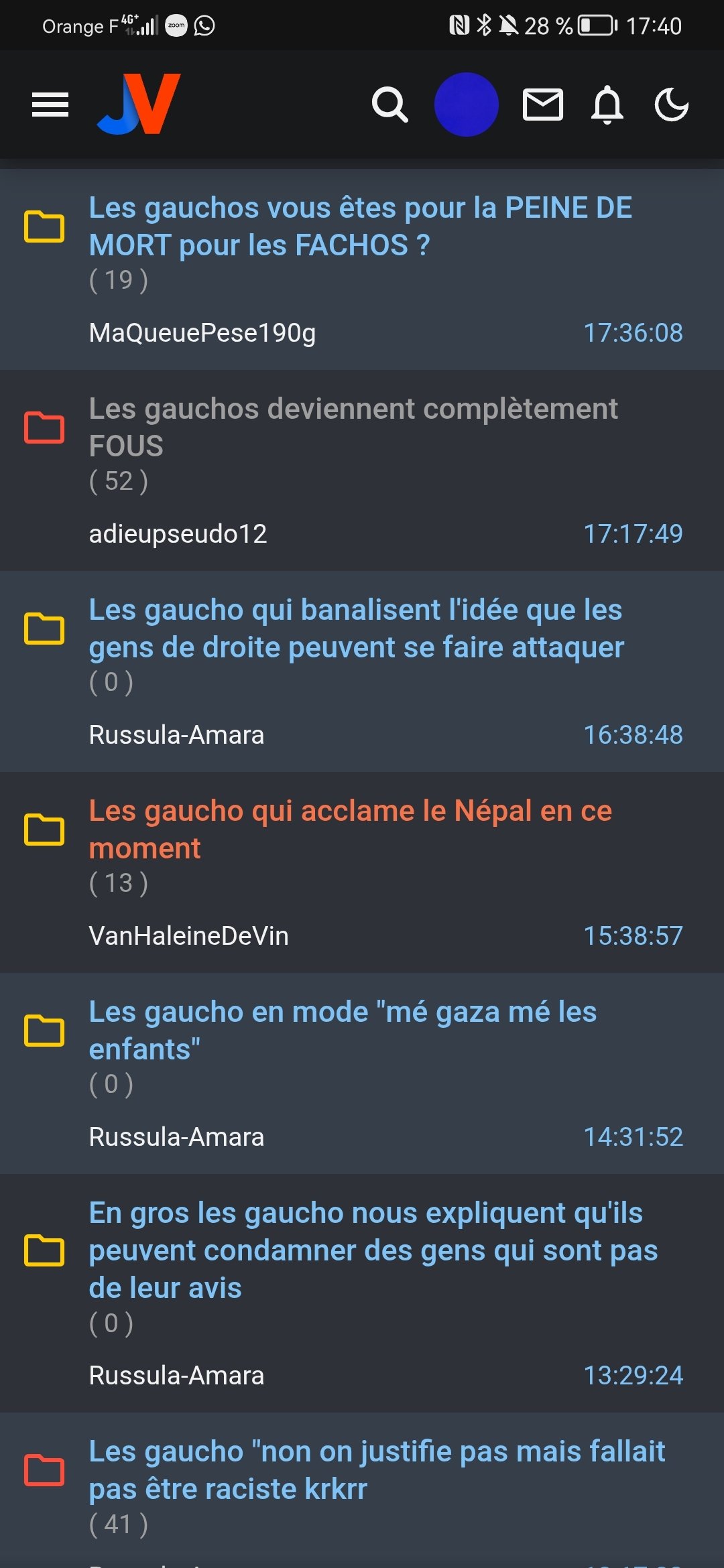
Task: Open topic "mé gaza mé les enfants"
Action: pos(343,1030)
